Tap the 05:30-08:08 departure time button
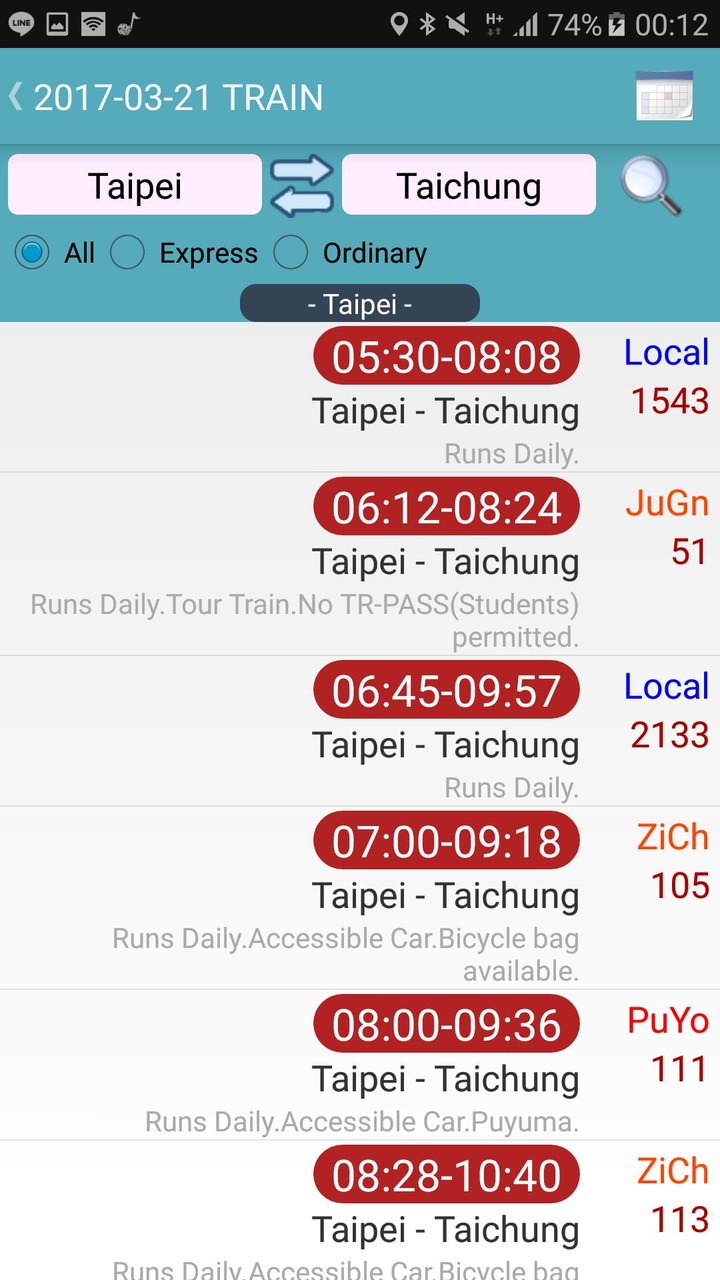720x1280 pixels. coord(445,356)
